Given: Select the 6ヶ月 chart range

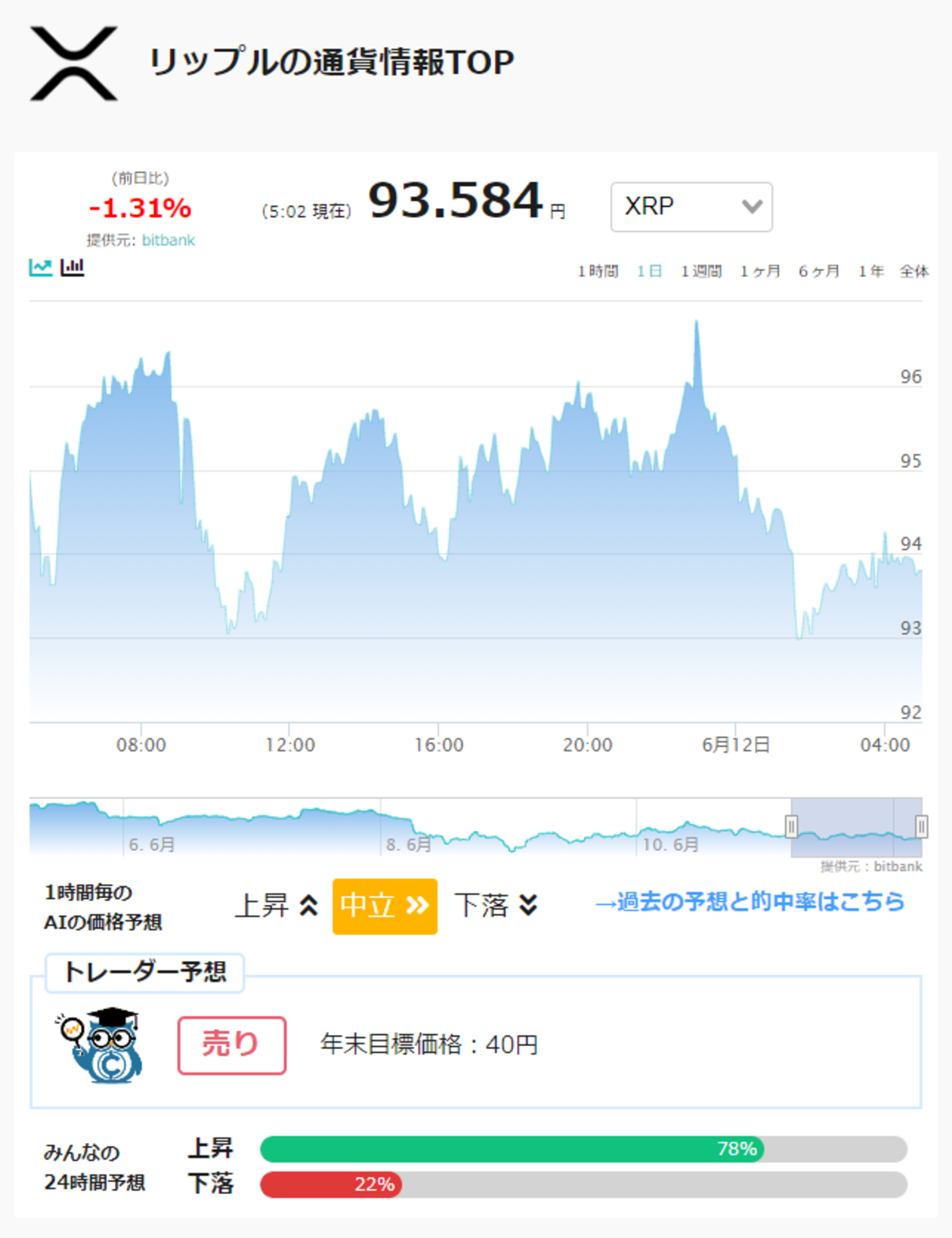Looking at the screenshot, I should (819, 272).
